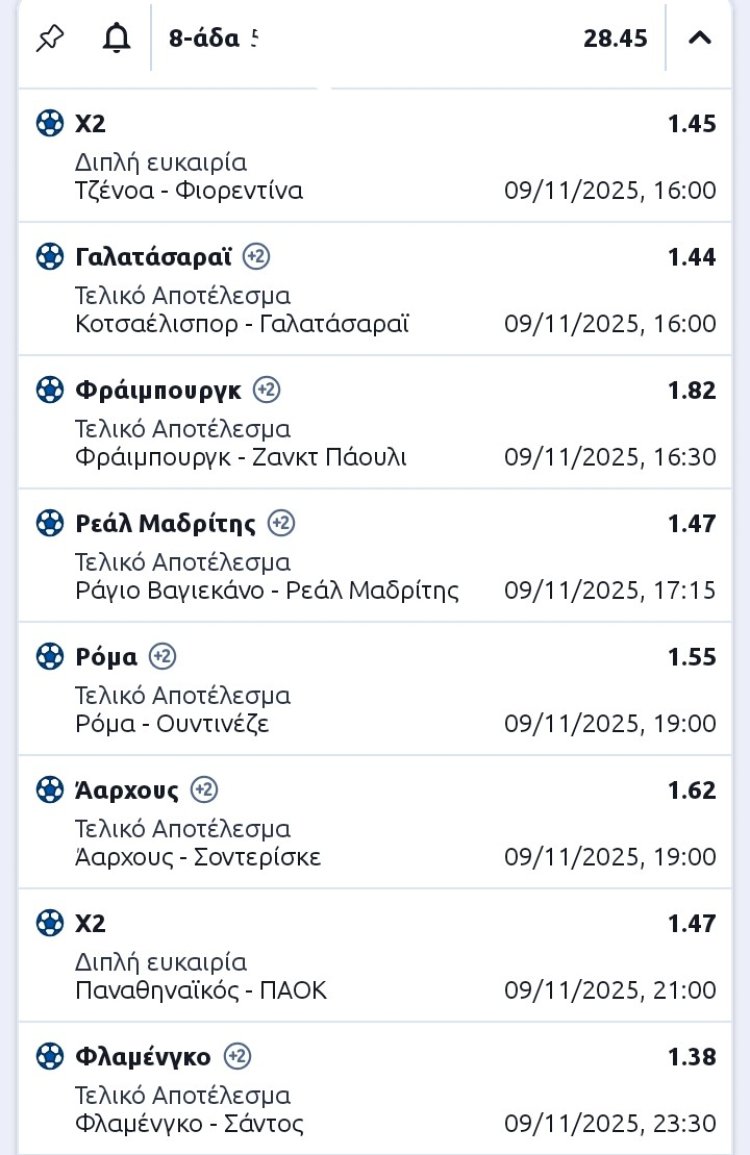Pin this 8-fold bet slip
750x1155 pixels.
tap(48, 39)
